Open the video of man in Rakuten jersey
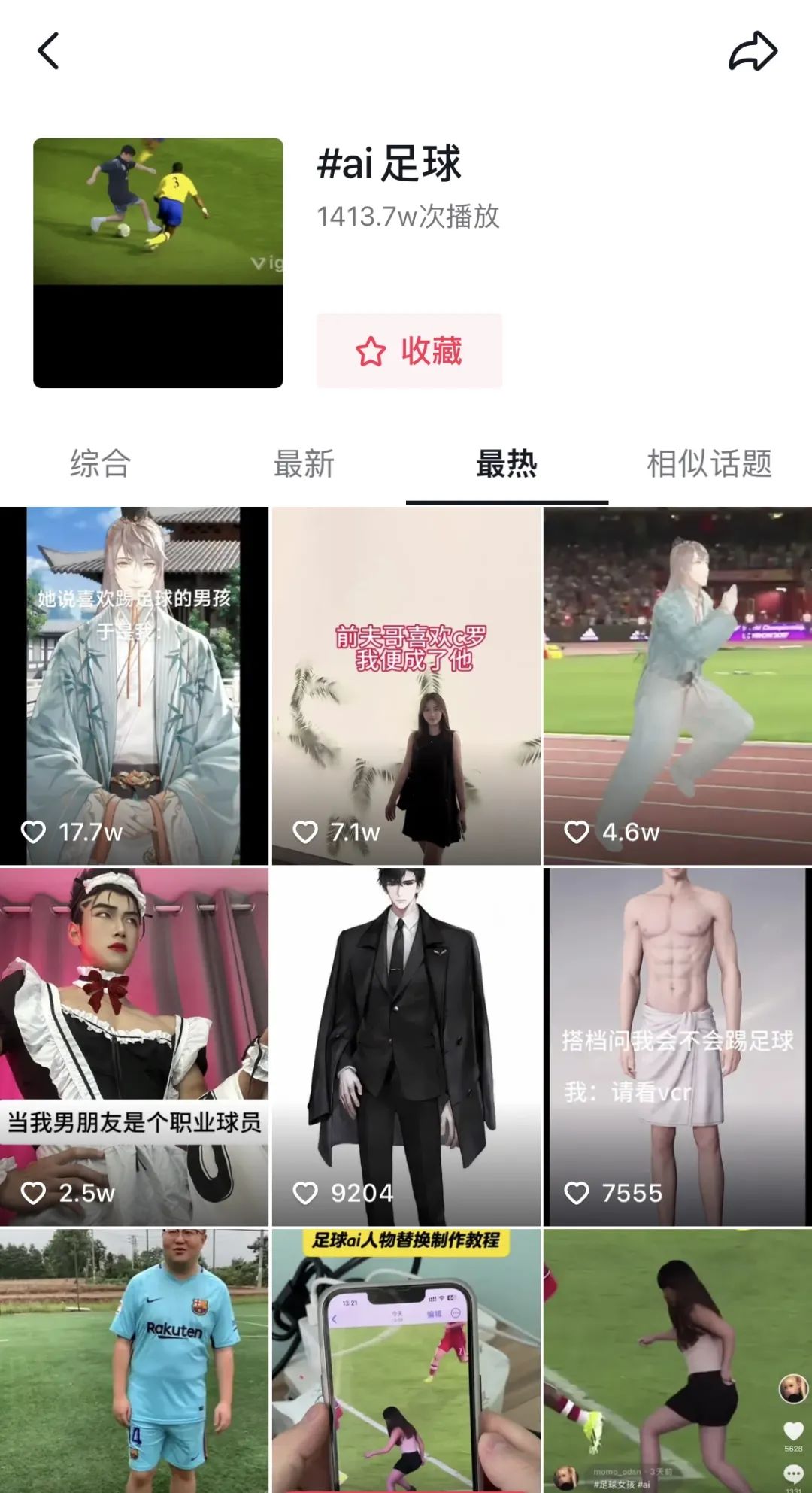Viewport: 812px width, 1493px height. click(x=134, y=1361)
